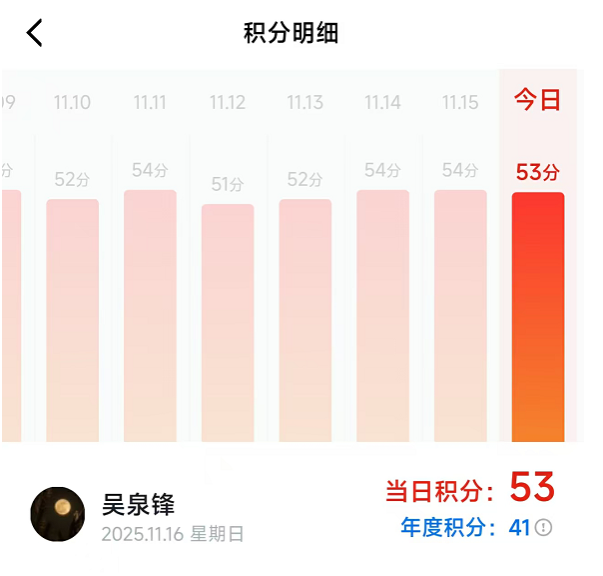
Task: Select the 11.10 bar with 52分
Action: 72,320
